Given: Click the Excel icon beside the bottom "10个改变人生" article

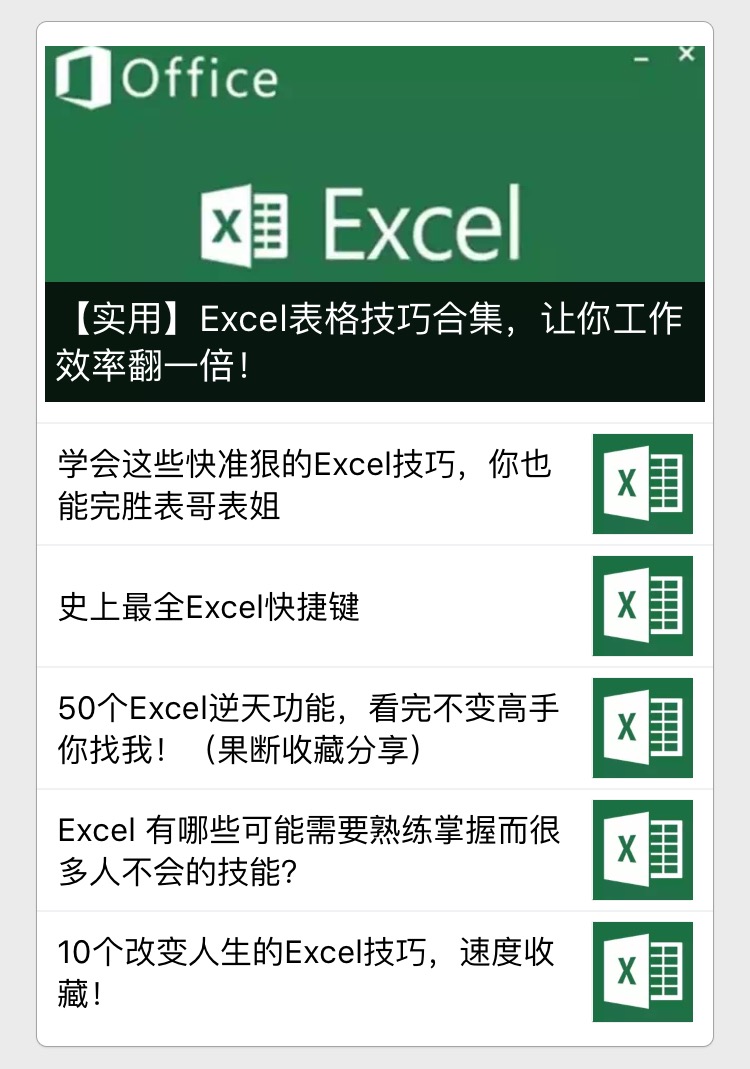Looking at the screenshot, I should [642, 971].
